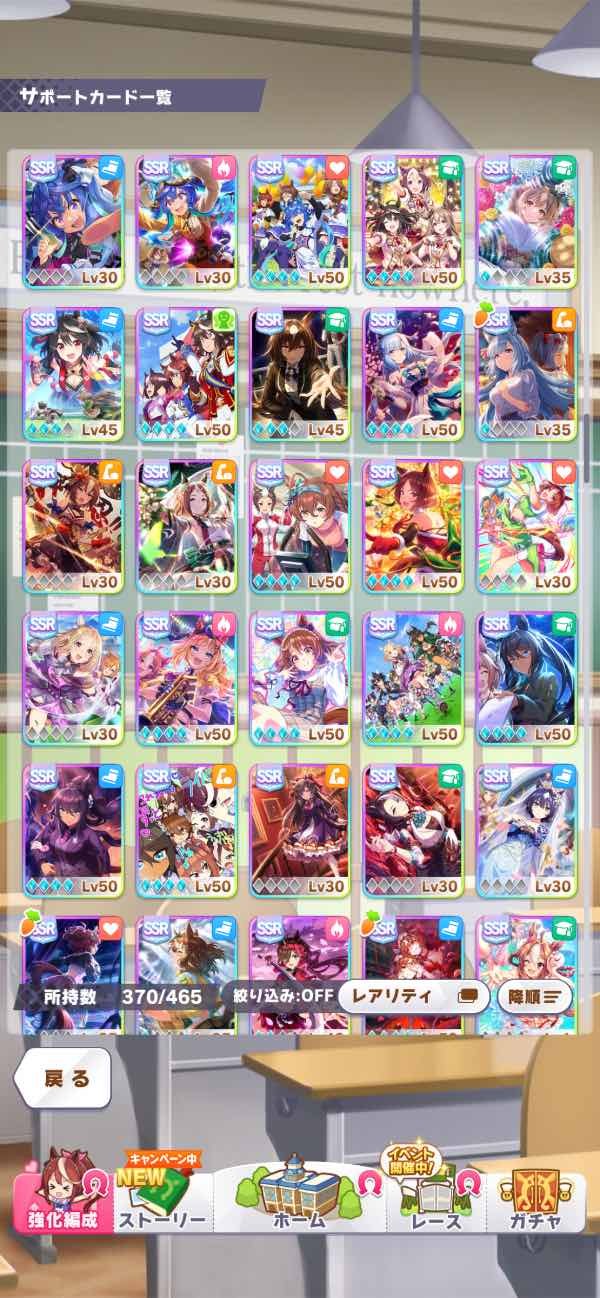This screenshot has width=600, height=1298.
Task: Go to the ストーリー tab
Action: click(x=163, y=1200)
